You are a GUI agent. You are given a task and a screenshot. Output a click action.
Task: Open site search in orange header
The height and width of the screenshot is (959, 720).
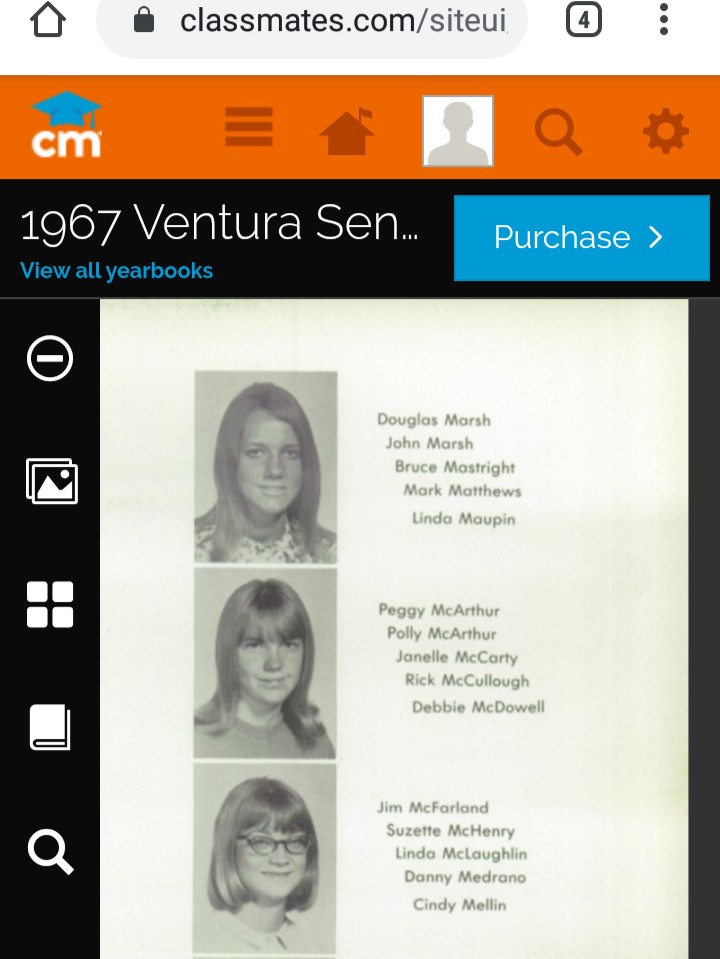tap(557, 132)
